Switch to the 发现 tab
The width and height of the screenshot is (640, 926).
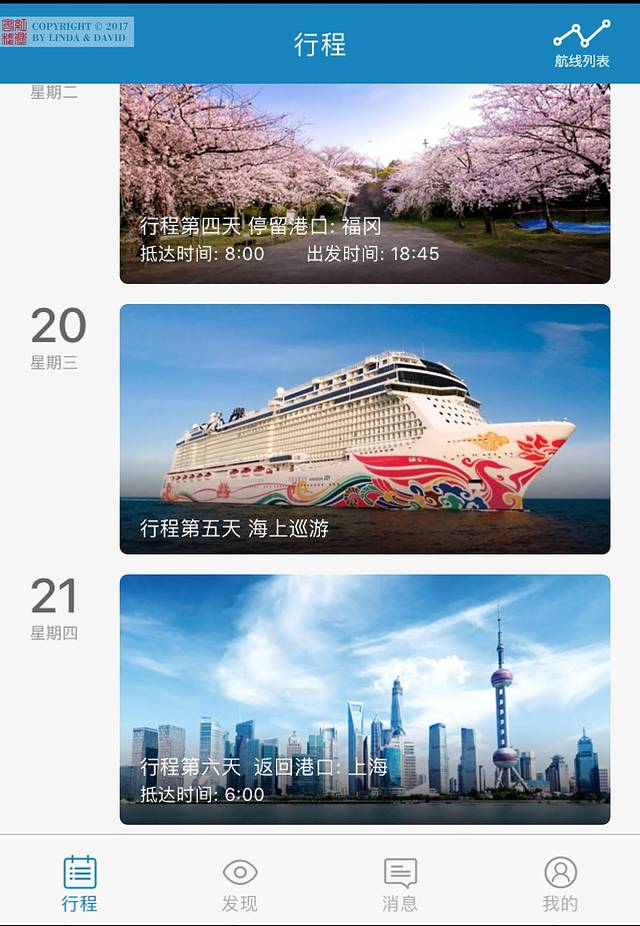(x=240, y=883)
